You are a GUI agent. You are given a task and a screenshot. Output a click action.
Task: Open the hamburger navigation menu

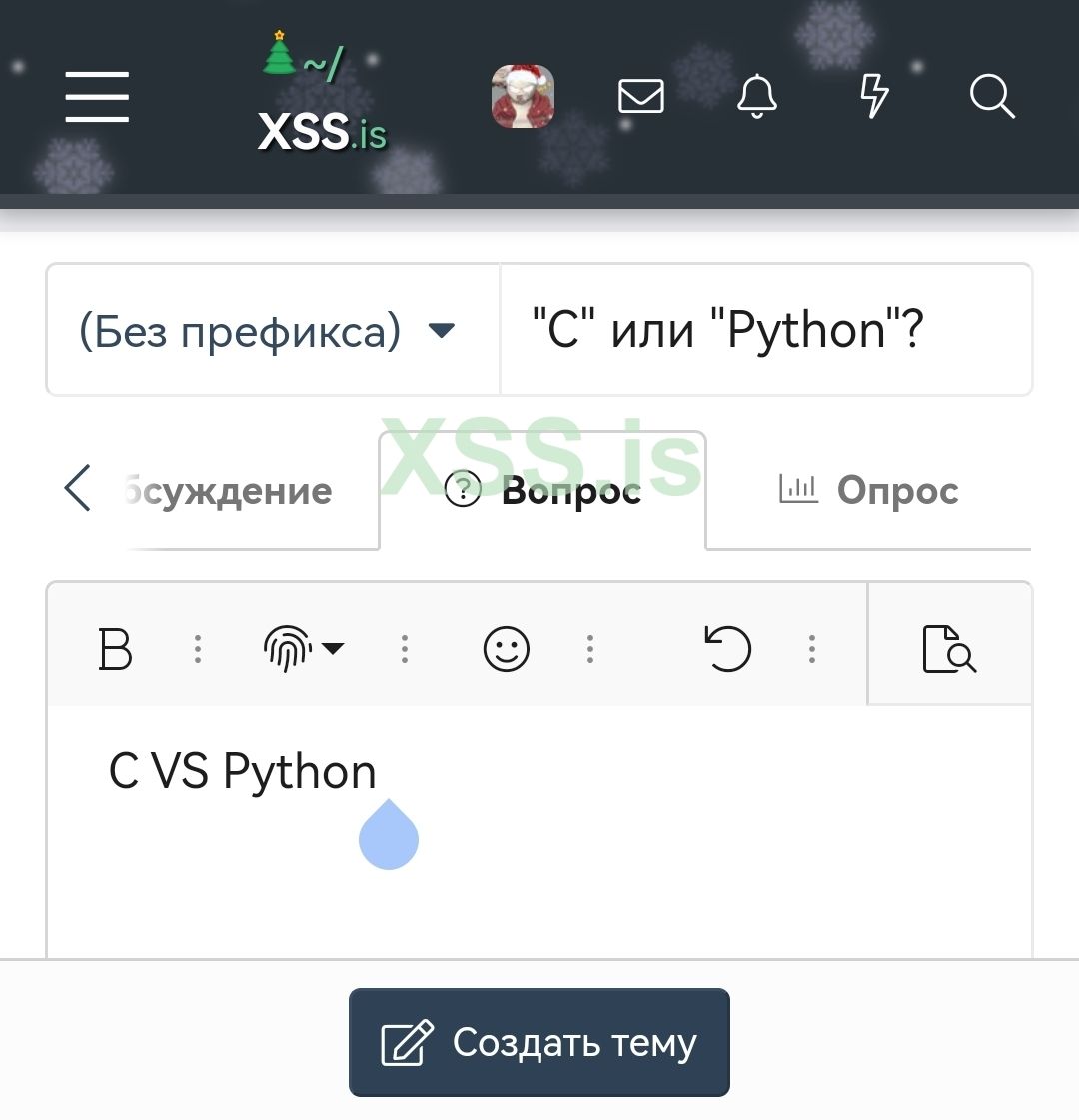pos(97,98)
